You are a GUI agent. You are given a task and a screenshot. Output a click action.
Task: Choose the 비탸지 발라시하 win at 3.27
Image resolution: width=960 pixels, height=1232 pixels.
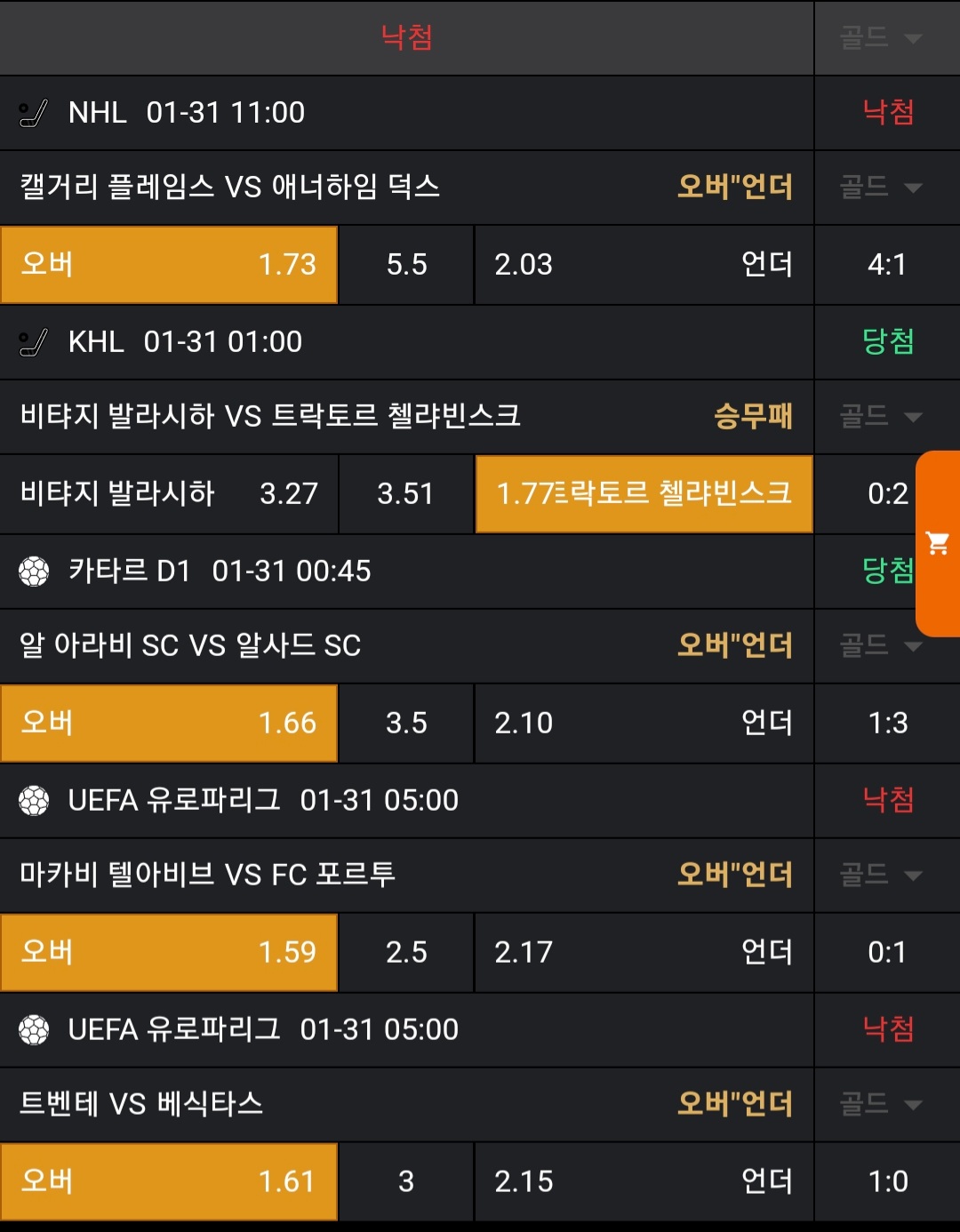coord(169,494)
